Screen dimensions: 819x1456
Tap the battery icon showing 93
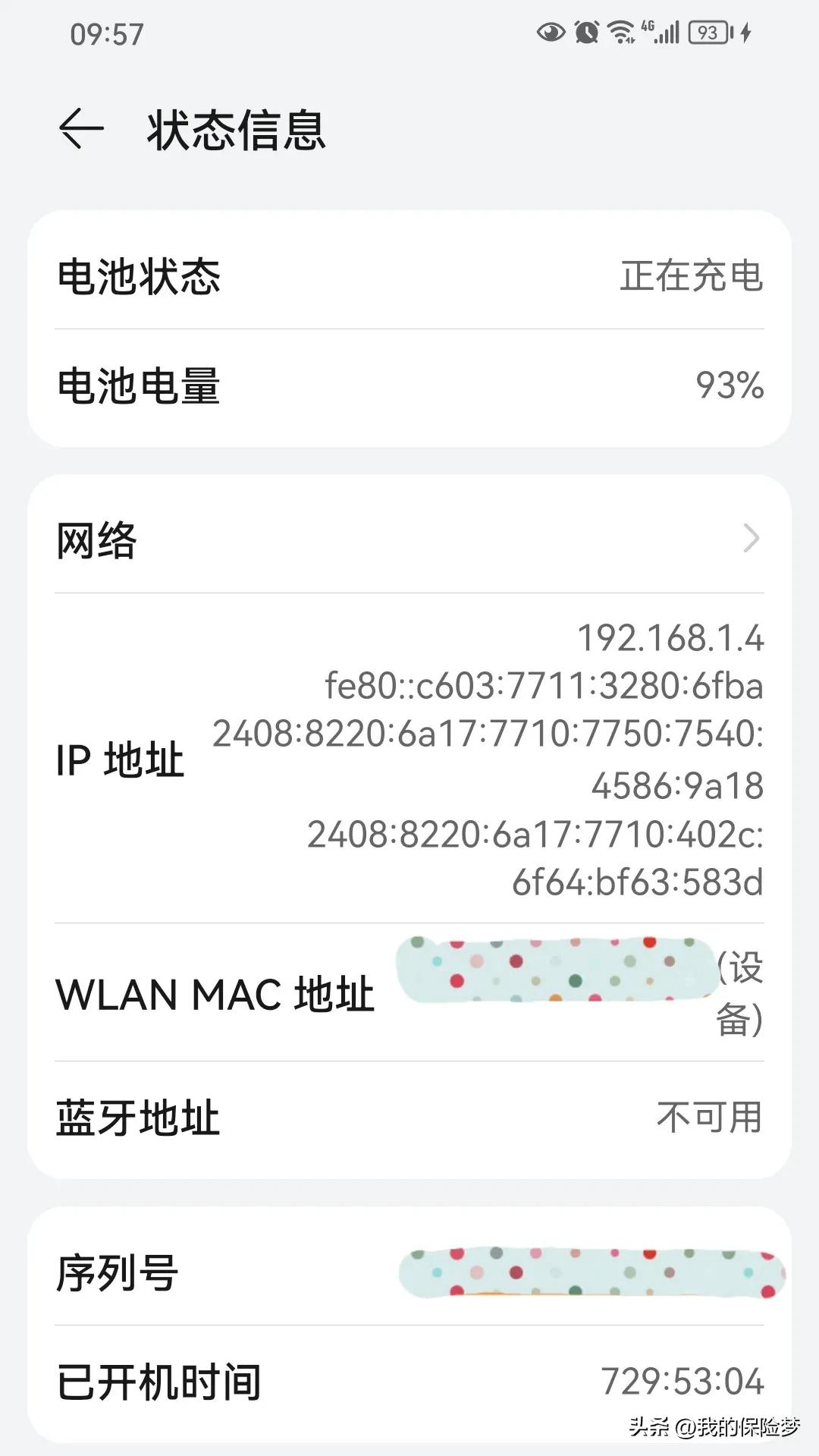[707, 32]
